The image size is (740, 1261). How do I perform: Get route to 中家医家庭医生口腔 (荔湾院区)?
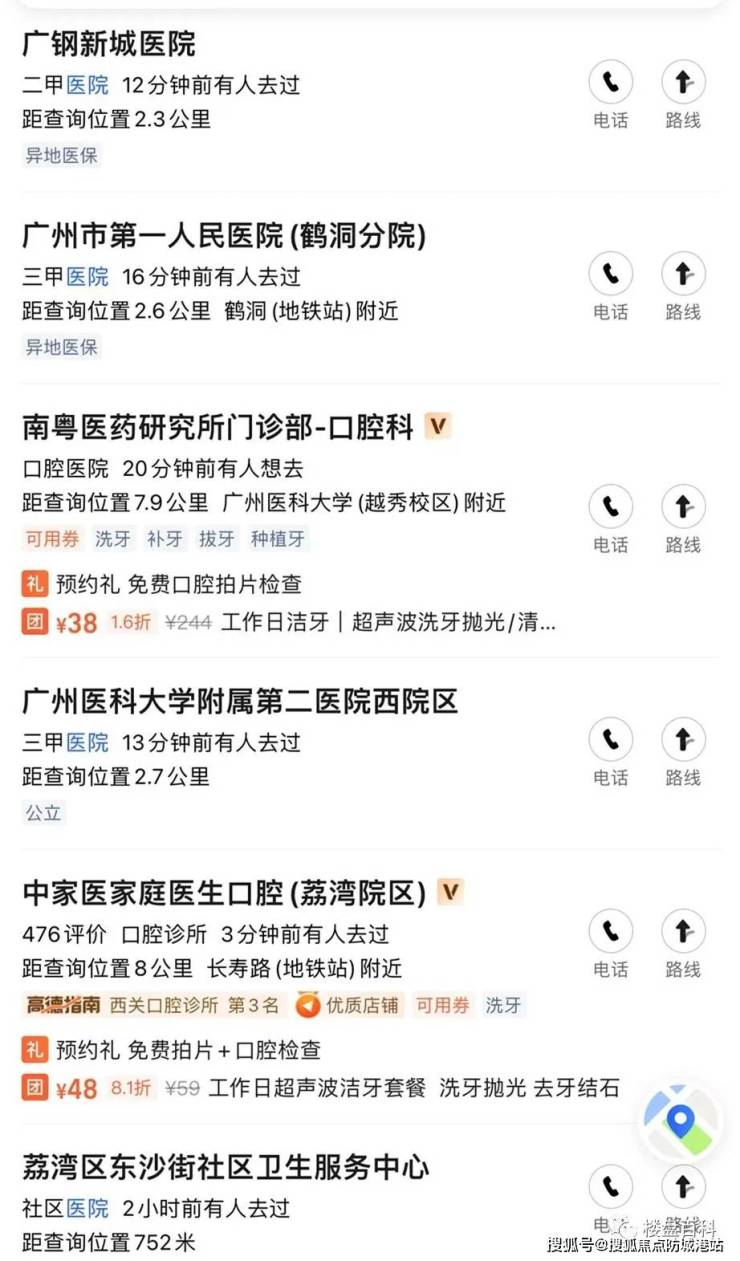(683, 933)
